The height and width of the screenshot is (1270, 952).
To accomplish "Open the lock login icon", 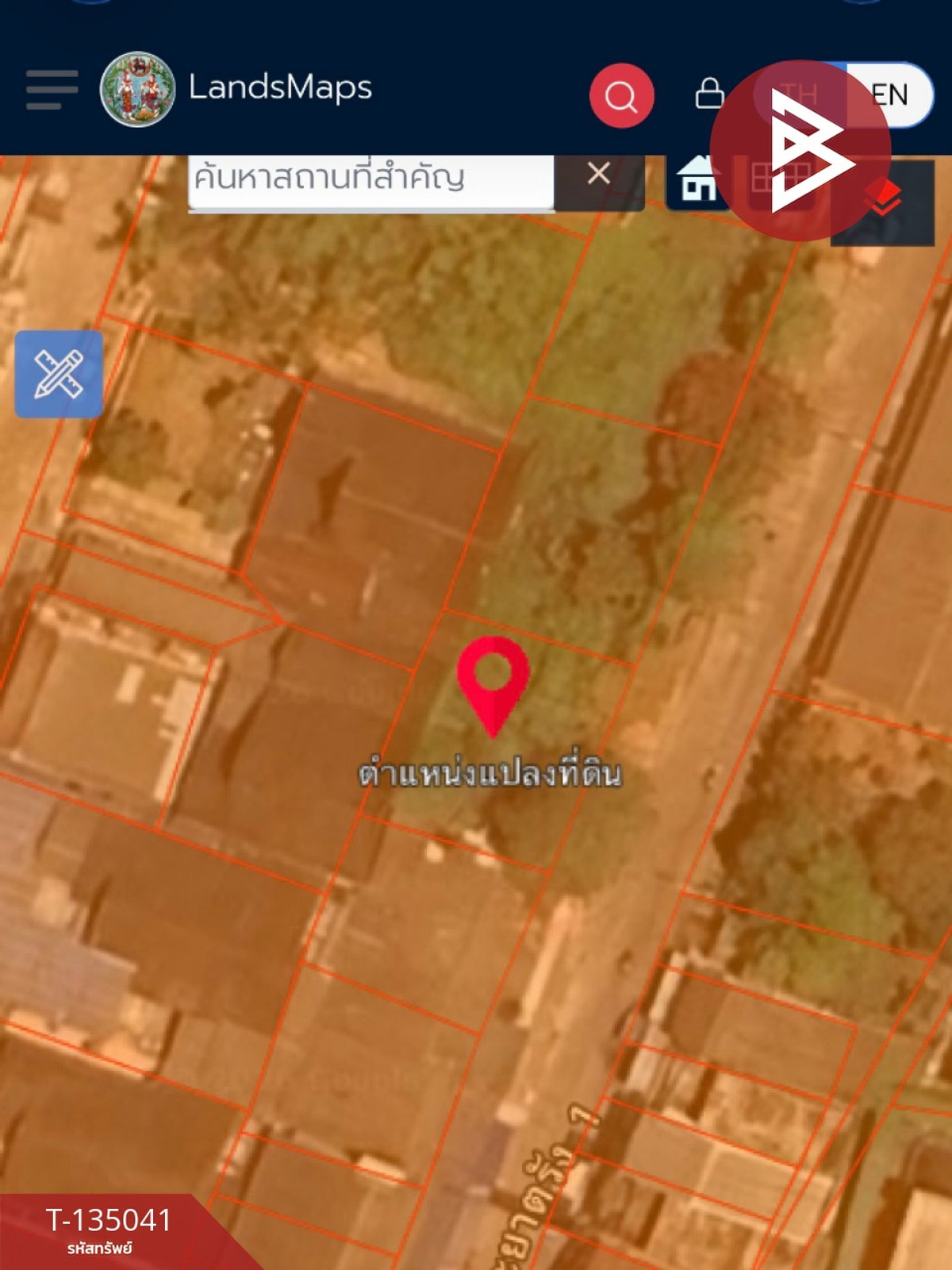I will (x=709, y=94).
